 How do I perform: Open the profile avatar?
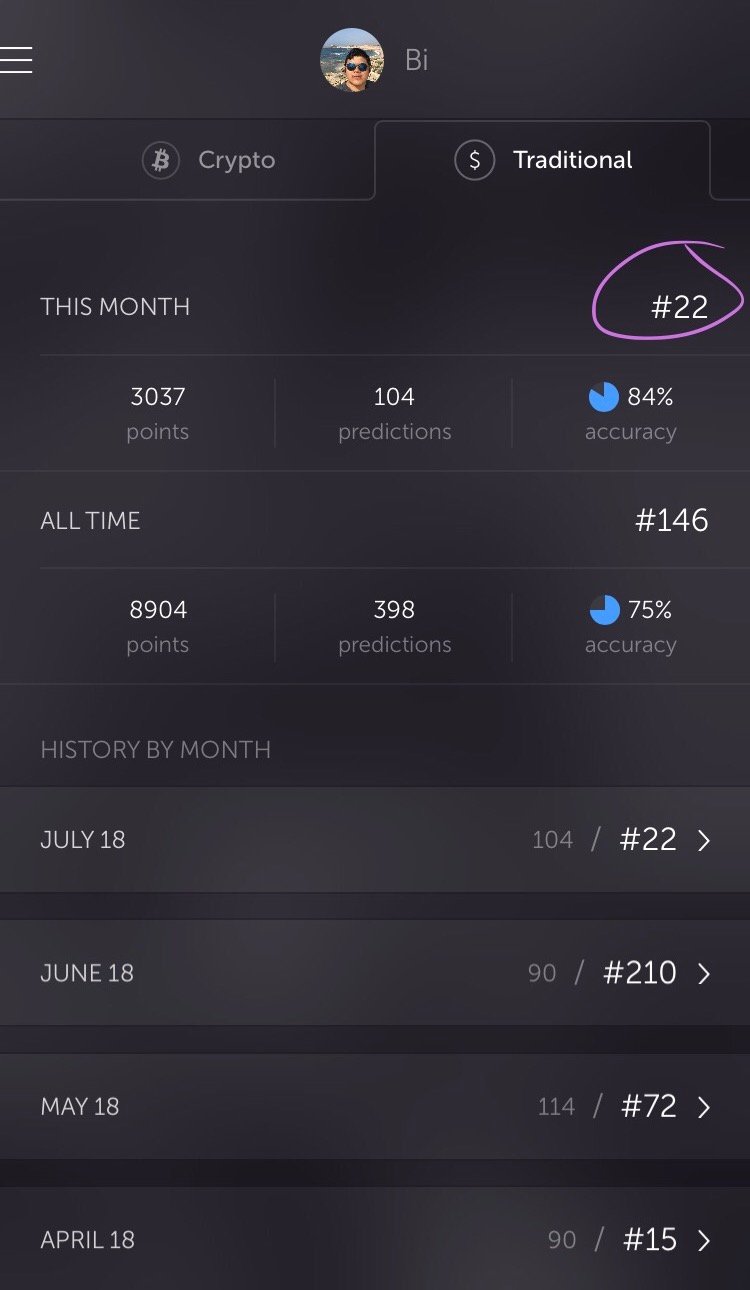pos(352,60)
